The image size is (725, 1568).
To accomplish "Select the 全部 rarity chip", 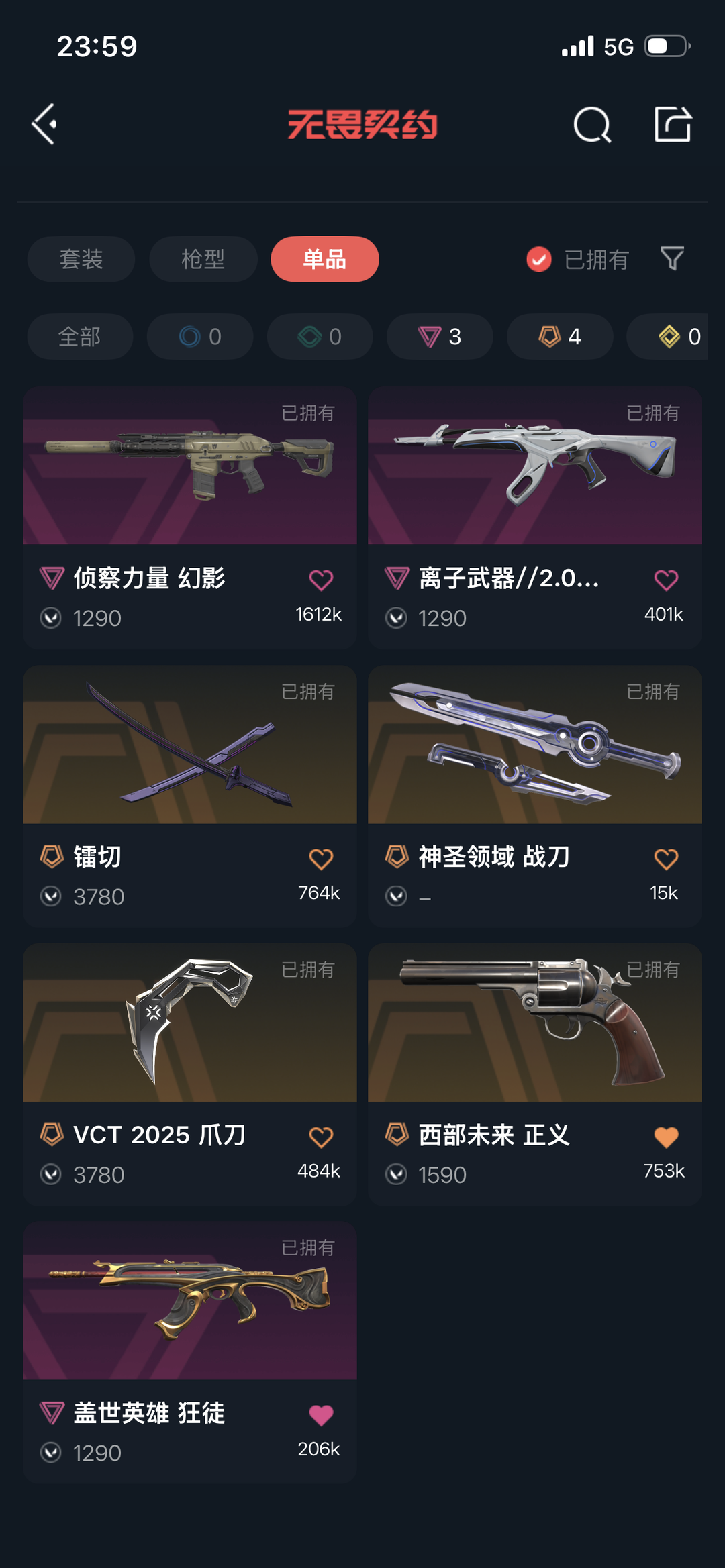I will pyautogui.click(x=80, y=336).
